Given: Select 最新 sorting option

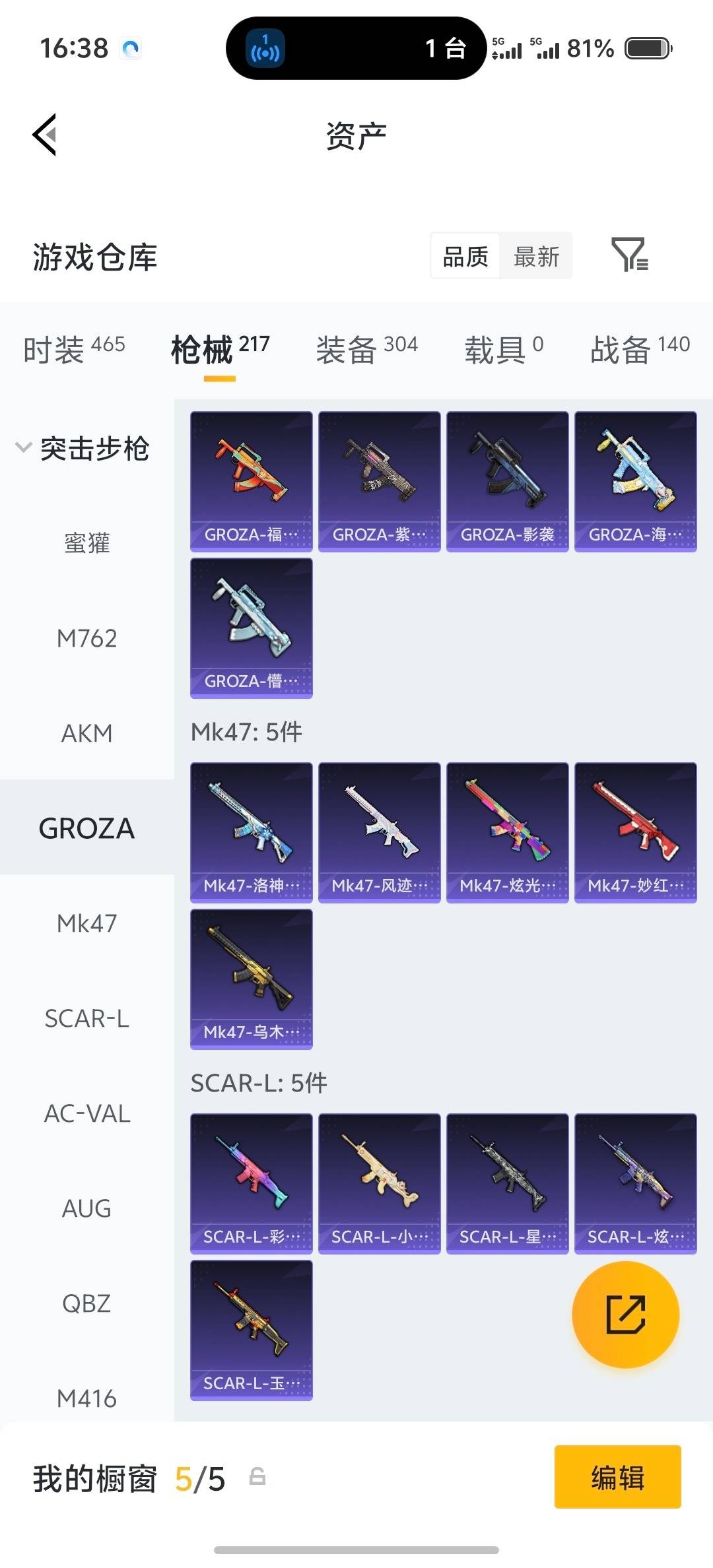Looking at the screenshot, I should [x=536, y=256].
